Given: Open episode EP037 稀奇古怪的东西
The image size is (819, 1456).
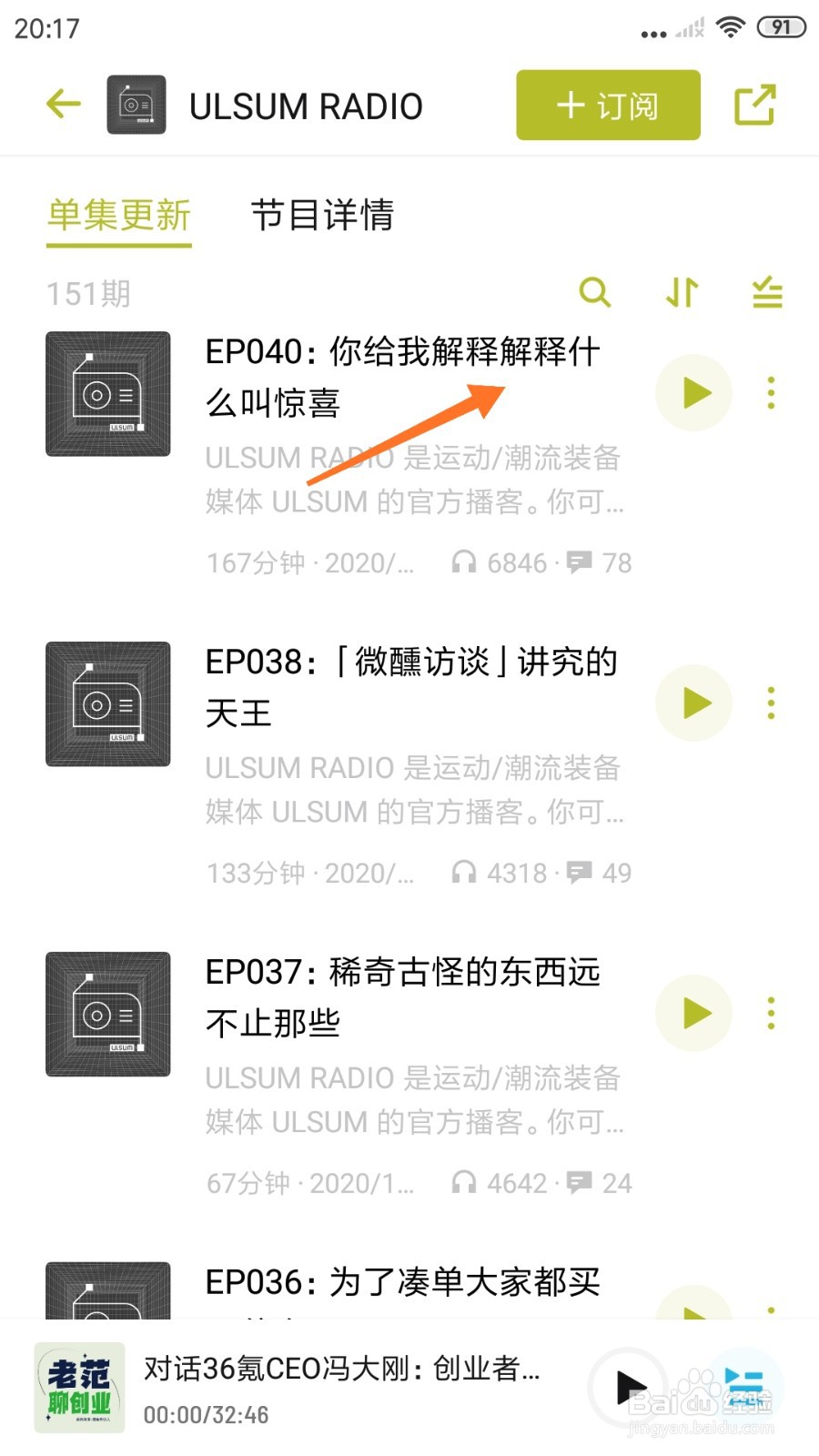Looking at the screenshot, I should (x=402, y=997).
